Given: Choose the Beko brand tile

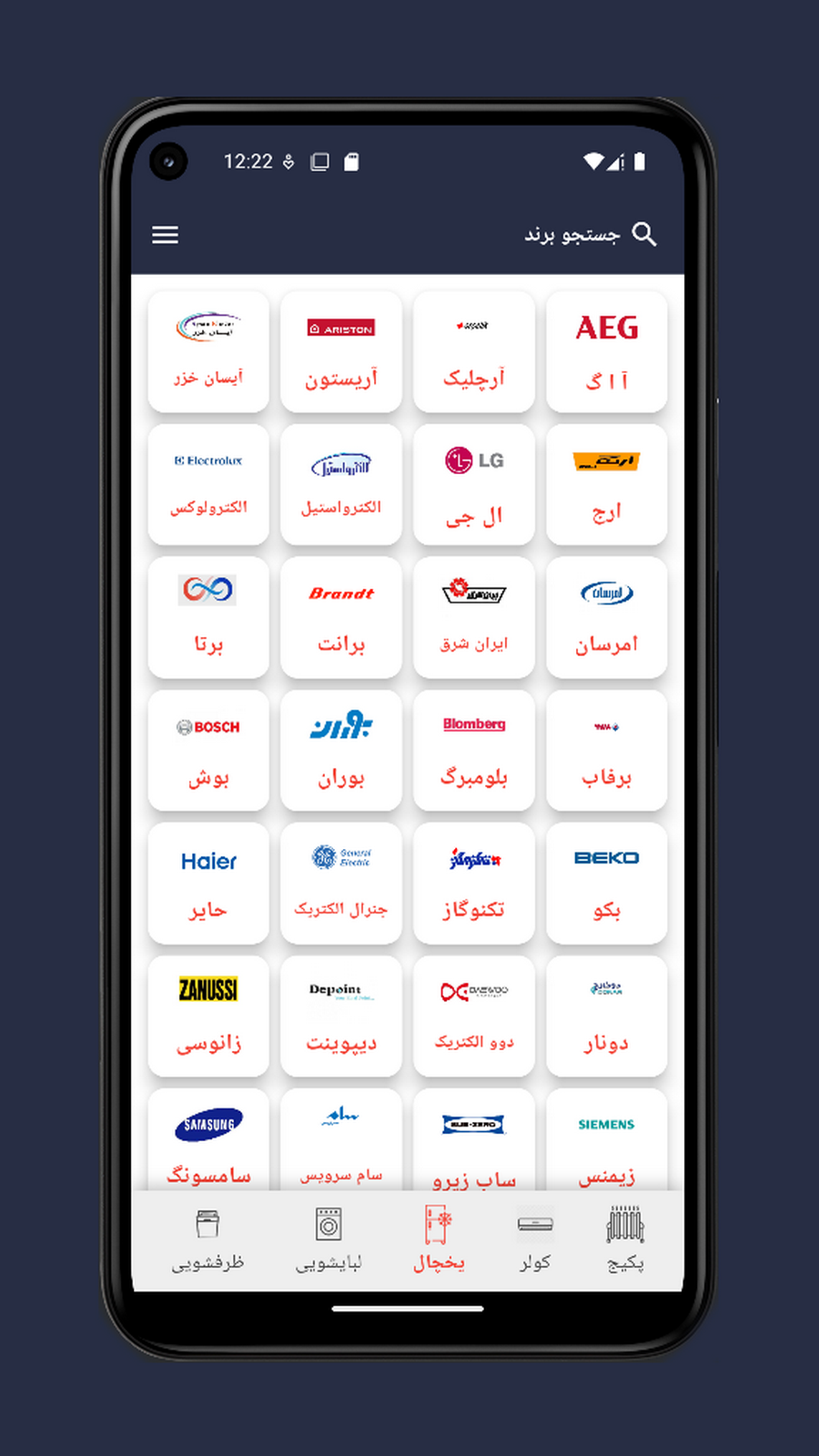Looking at the screenshot, I should (x=606, y=883).
